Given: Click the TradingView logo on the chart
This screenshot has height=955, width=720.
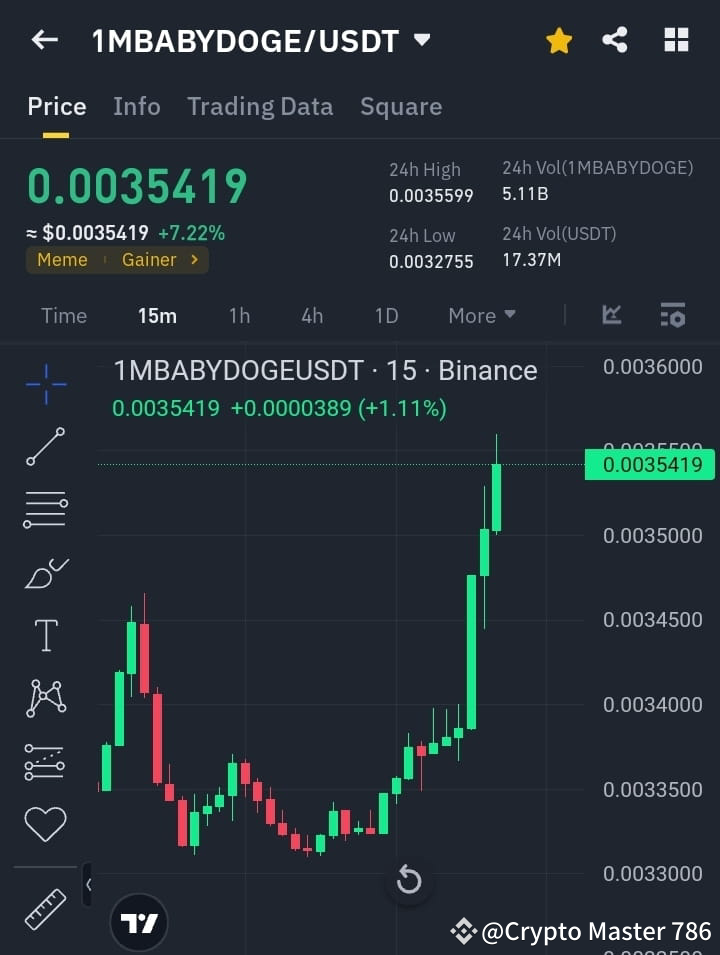Looking at the screenshot, I should pyautogui.click(x=139, y=921).
